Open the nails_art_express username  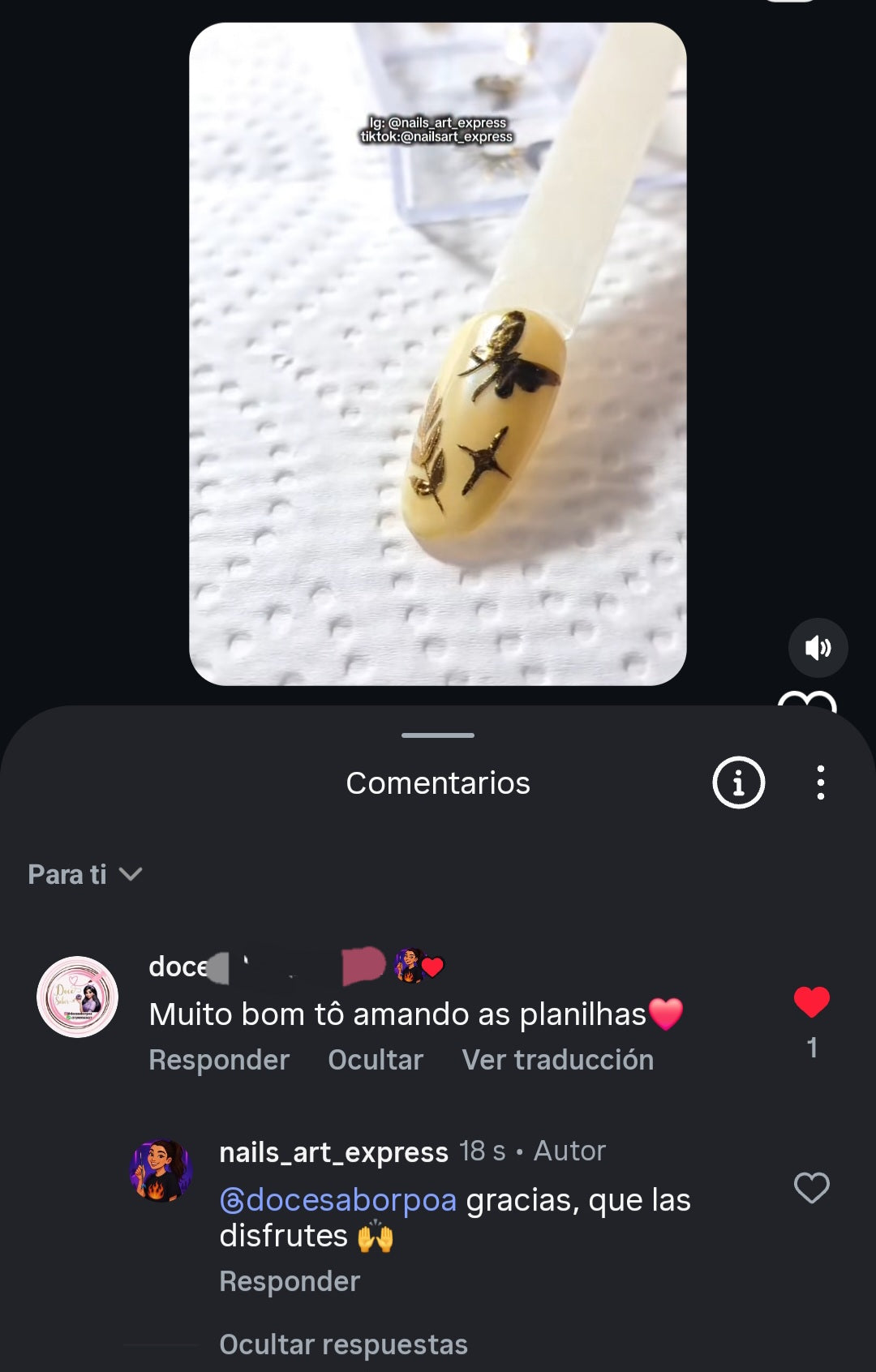coord(333,1152)
